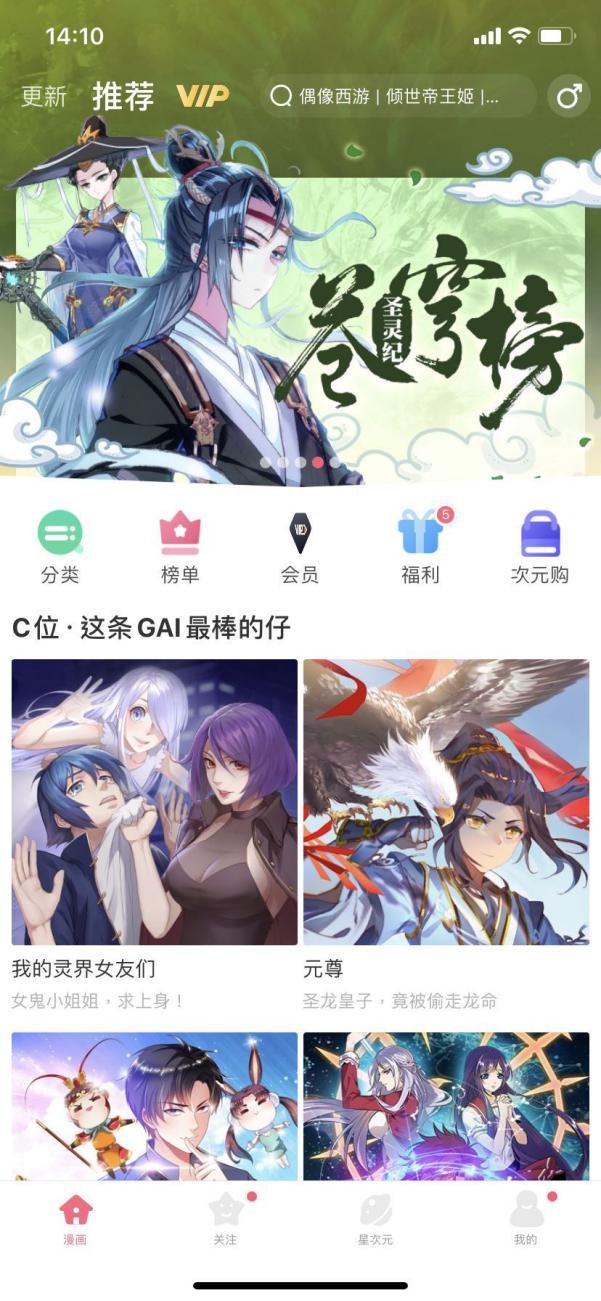Open the Monkey King comic cover

[x=154, y=1105]
